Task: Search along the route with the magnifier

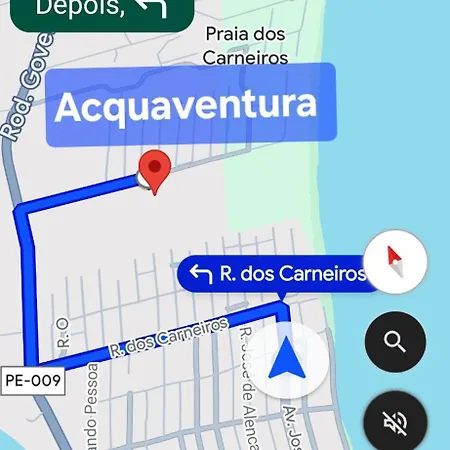Action: coord(395,342)
